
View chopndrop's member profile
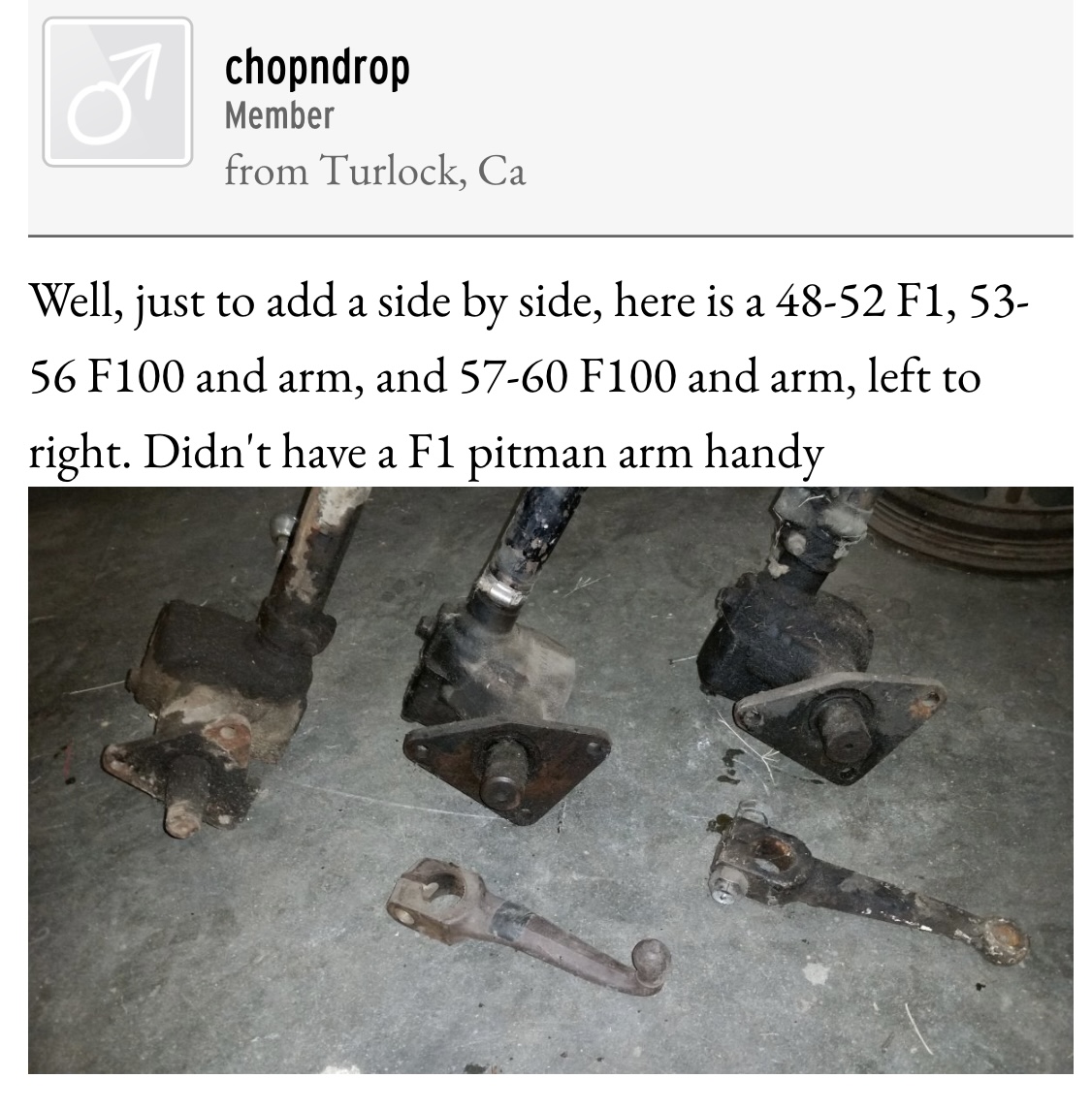click(x=317, y=67)
